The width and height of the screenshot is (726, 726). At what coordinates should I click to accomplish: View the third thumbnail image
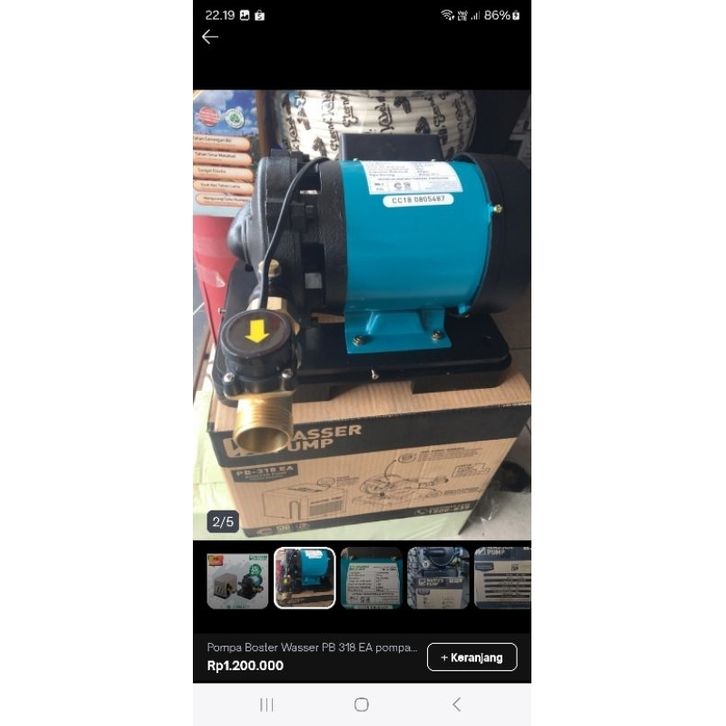tap(371, 578)
